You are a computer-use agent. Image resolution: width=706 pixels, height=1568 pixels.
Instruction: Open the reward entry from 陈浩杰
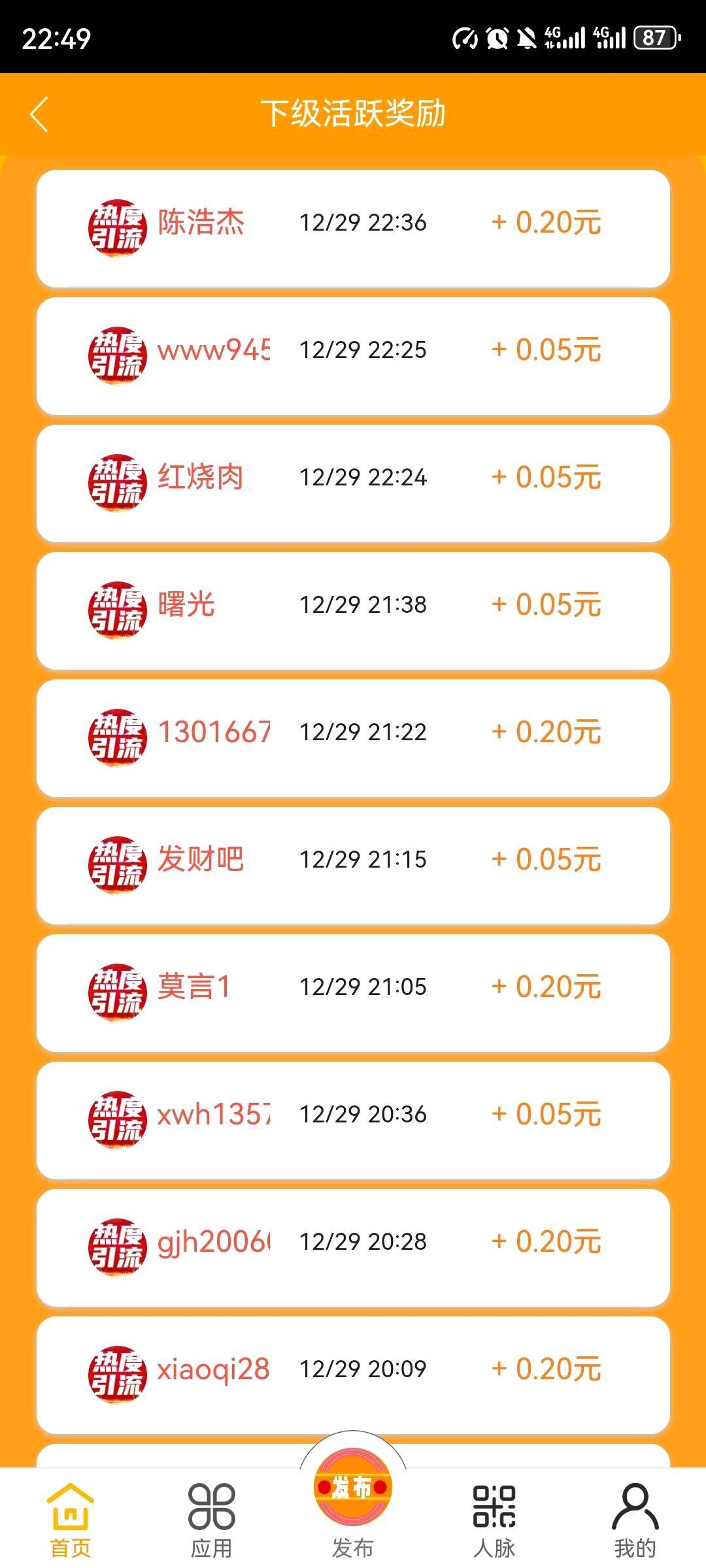(x=353, y=229)
